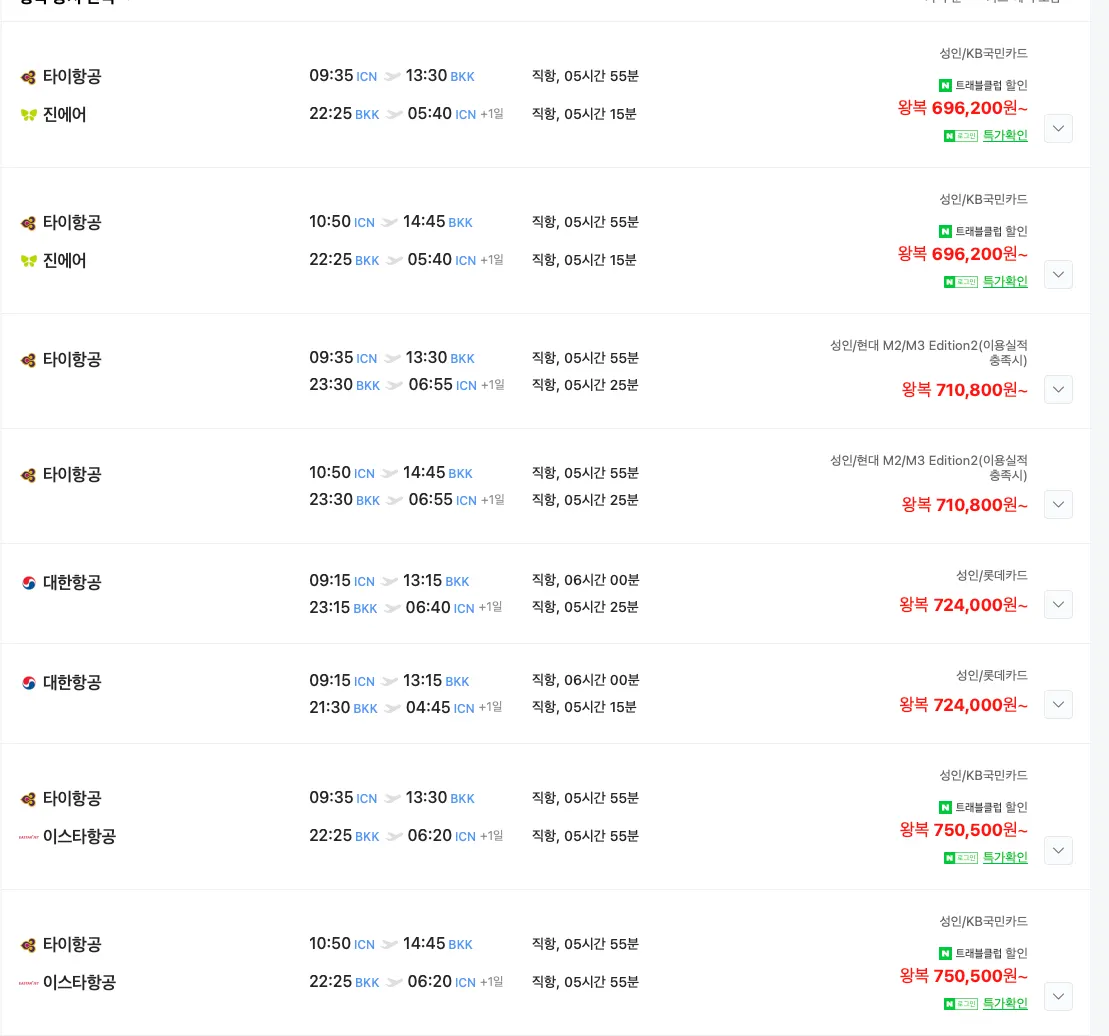The width and height of the screenshot is (1109, 1036).
Task: Expand the 10:50 타이항공 and 진에어 fare options
Action: point(1058,275)
